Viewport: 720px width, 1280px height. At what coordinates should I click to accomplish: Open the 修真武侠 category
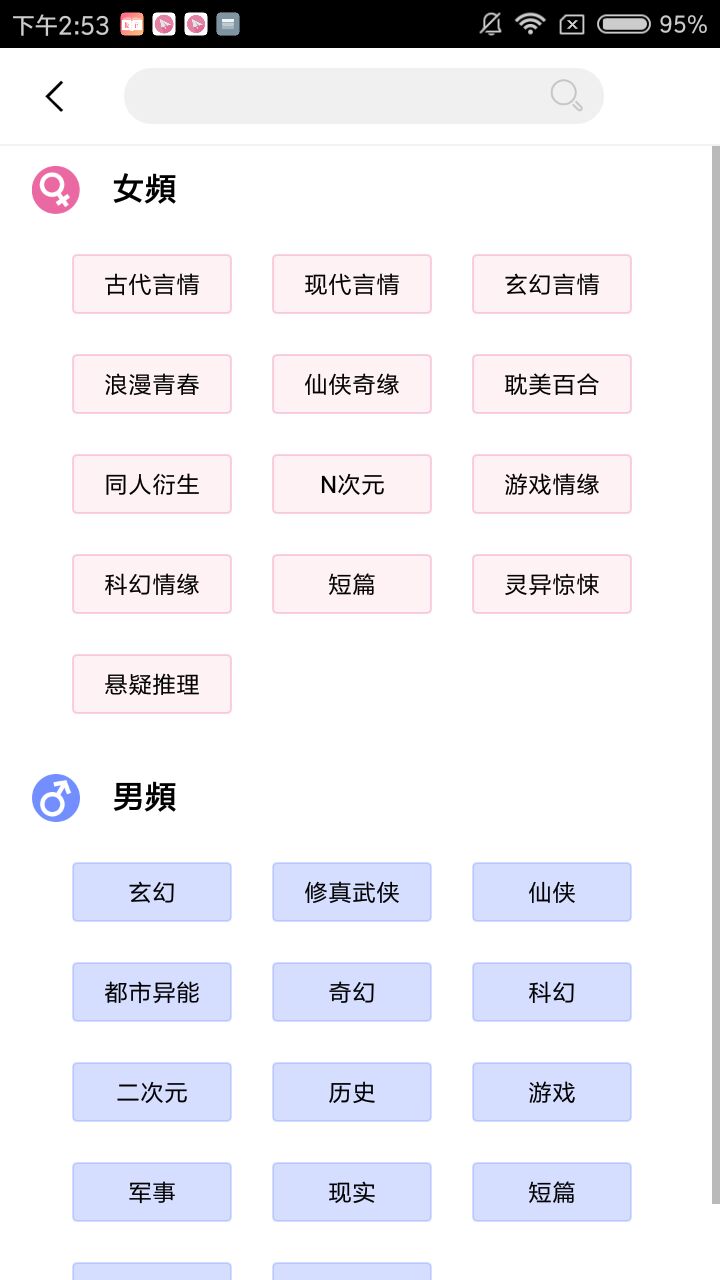[x=352, y=892]
